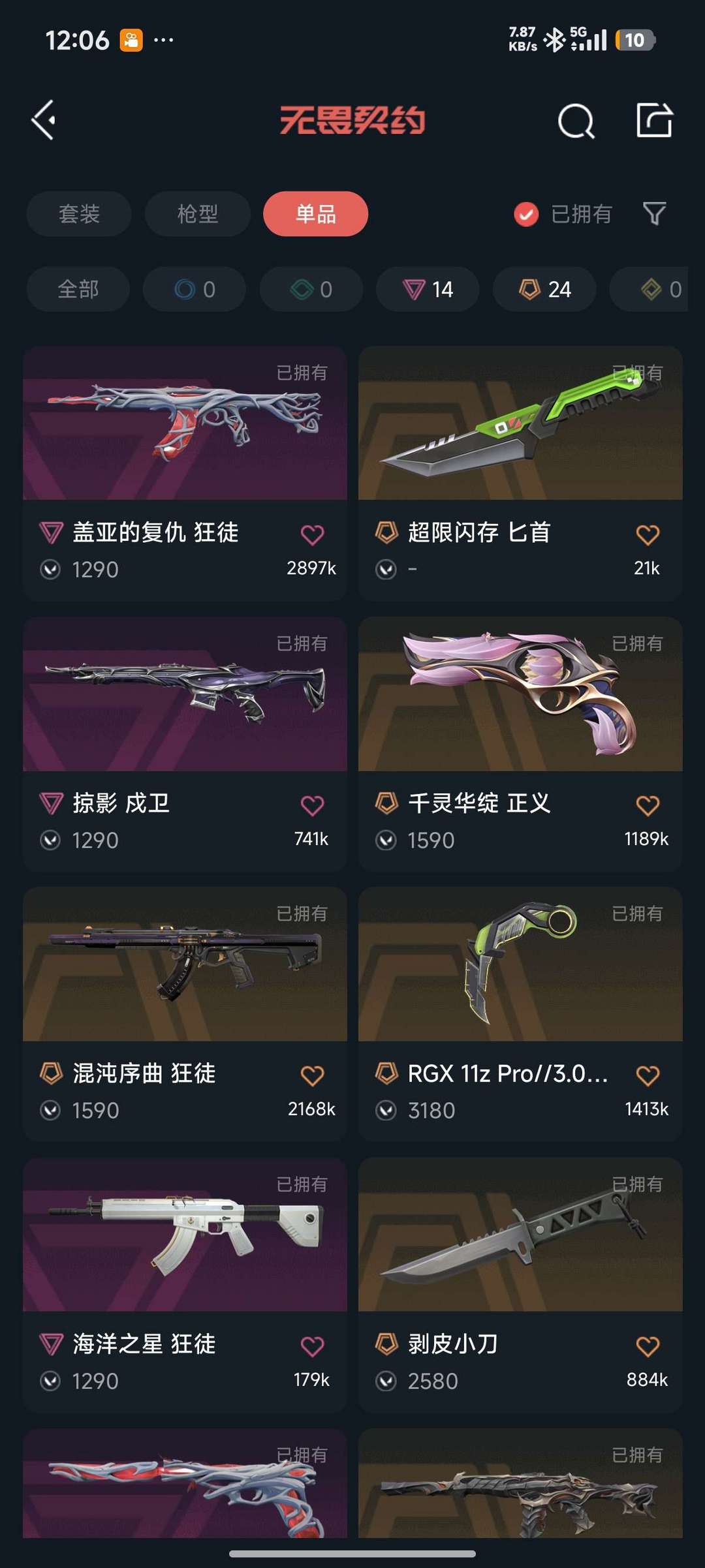Select the orange rarity filter showing 24

pyautogui.click(x=544, y=289)
